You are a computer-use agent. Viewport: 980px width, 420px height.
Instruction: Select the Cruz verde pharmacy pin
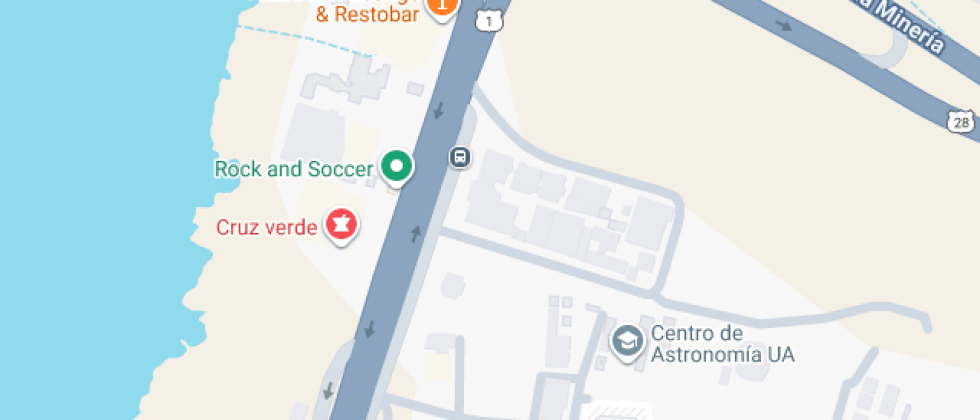pyautogui.click(x=341, y=226)
